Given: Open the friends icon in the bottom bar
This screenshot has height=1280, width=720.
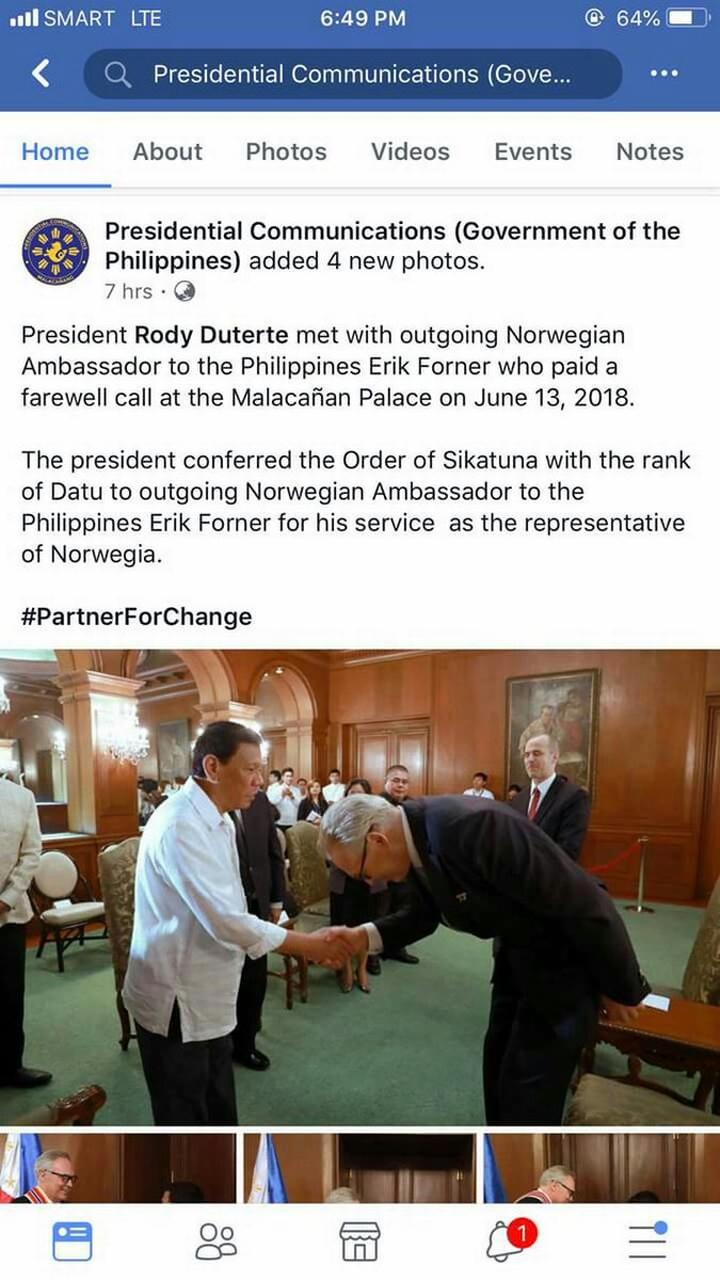Looking at the screenshot, I should (x=216, y=1241).
